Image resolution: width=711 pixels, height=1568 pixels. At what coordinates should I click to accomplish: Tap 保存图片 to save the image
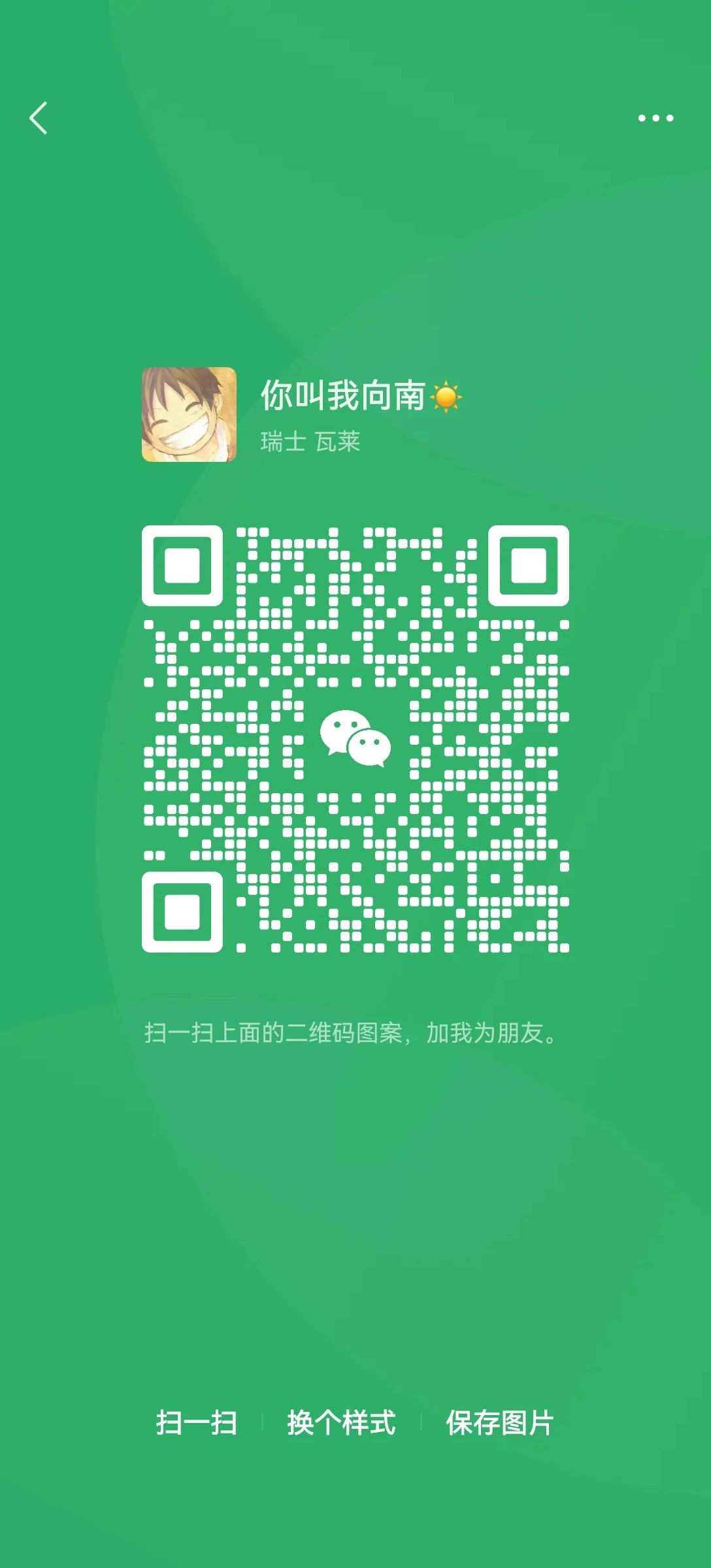tap(500, 1422)
